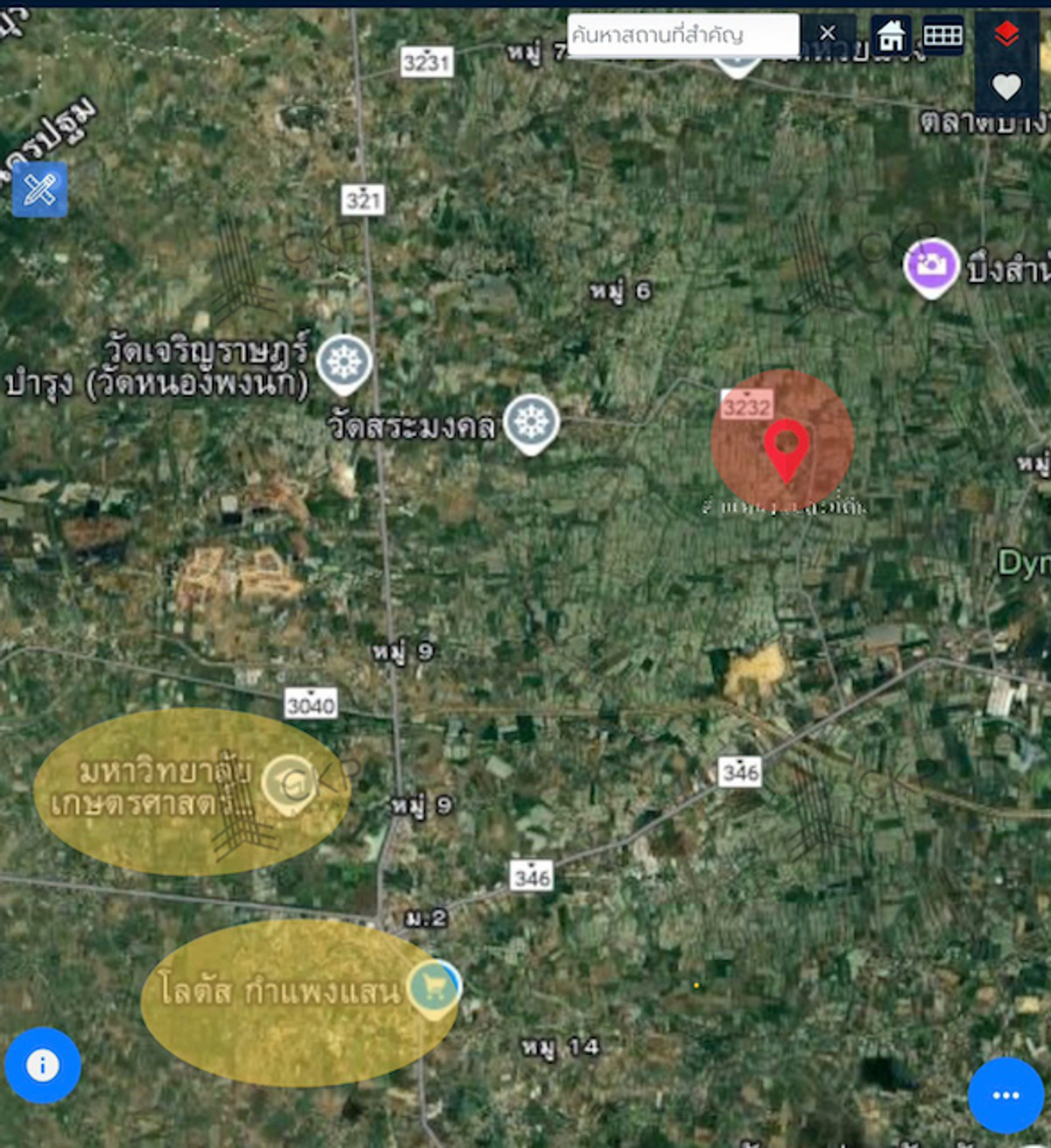The width and height of the screenshot is (1051, 1148).
Task: Clear the search box with X
Action: [827, 34]
